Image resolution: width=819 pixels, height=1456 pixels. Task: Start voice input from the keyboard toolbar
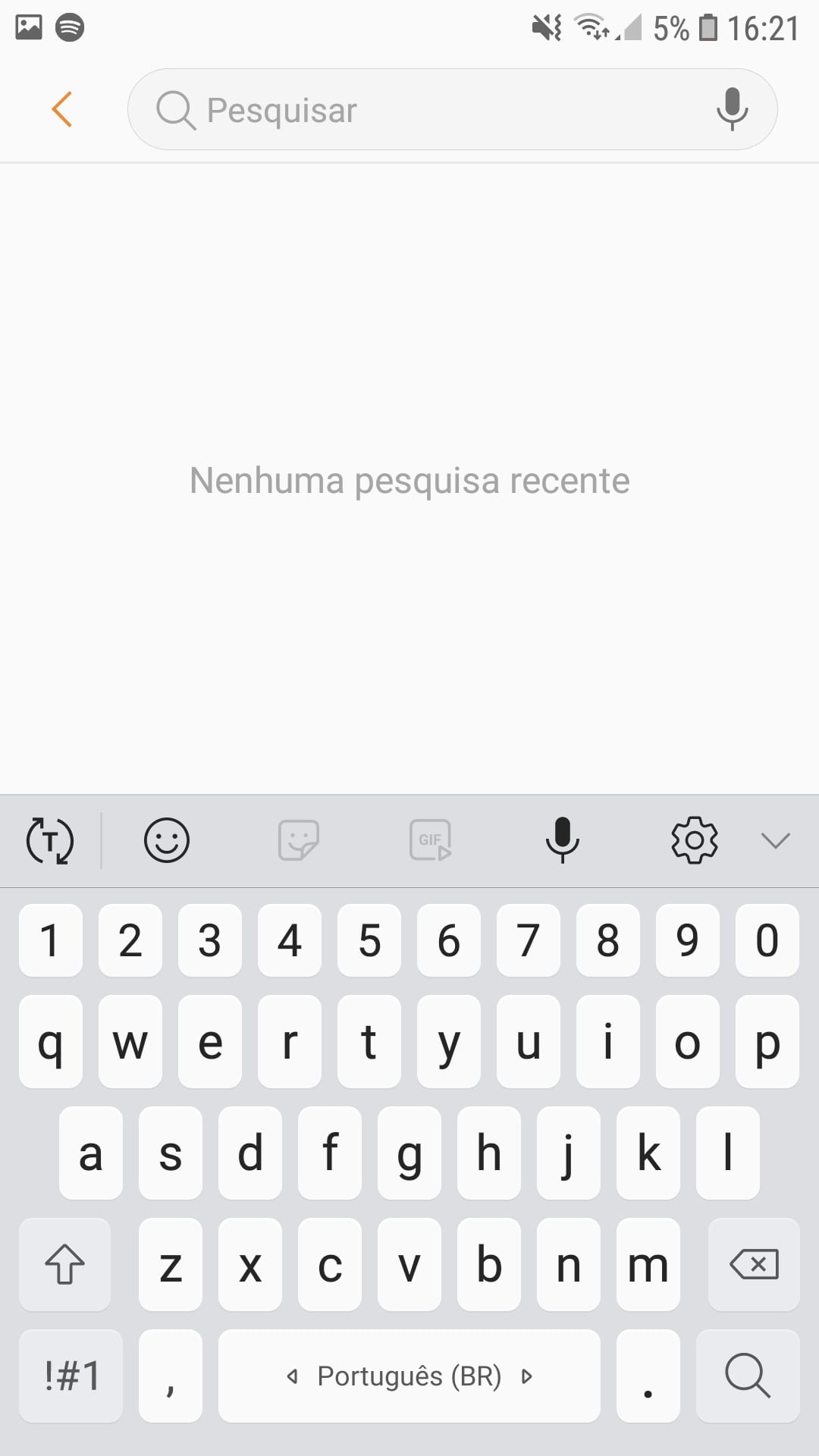[562, 840]
